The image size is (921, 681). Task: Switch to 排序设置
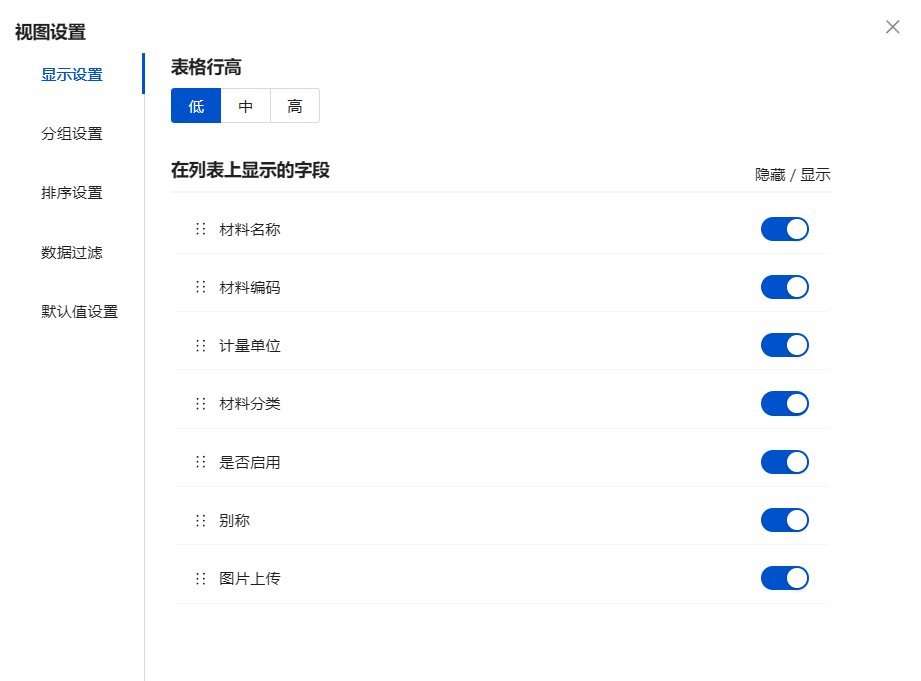[72, 193]
